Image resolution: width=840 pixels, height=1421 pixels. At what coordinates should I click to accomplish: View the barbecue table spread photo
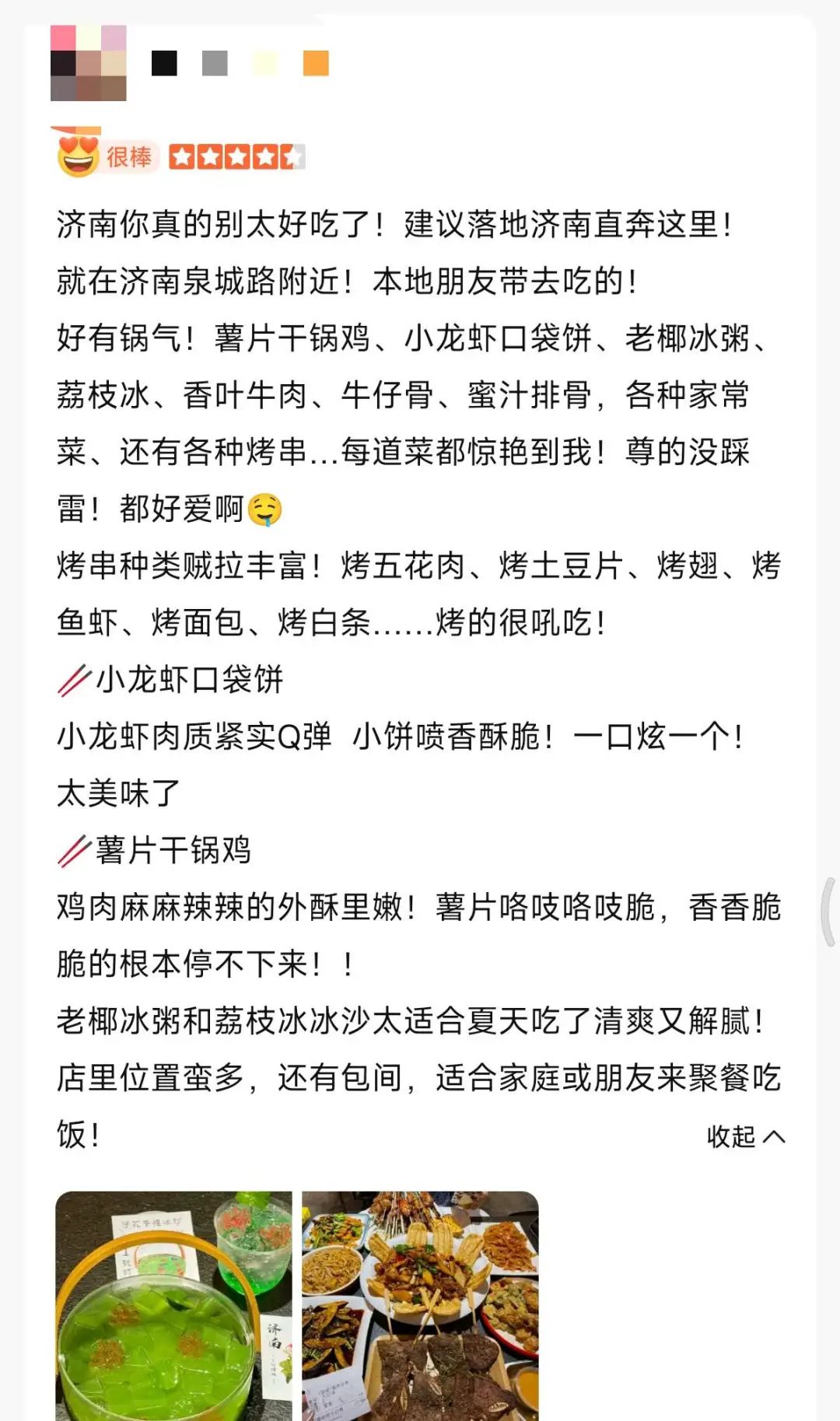click(420, 1305)
